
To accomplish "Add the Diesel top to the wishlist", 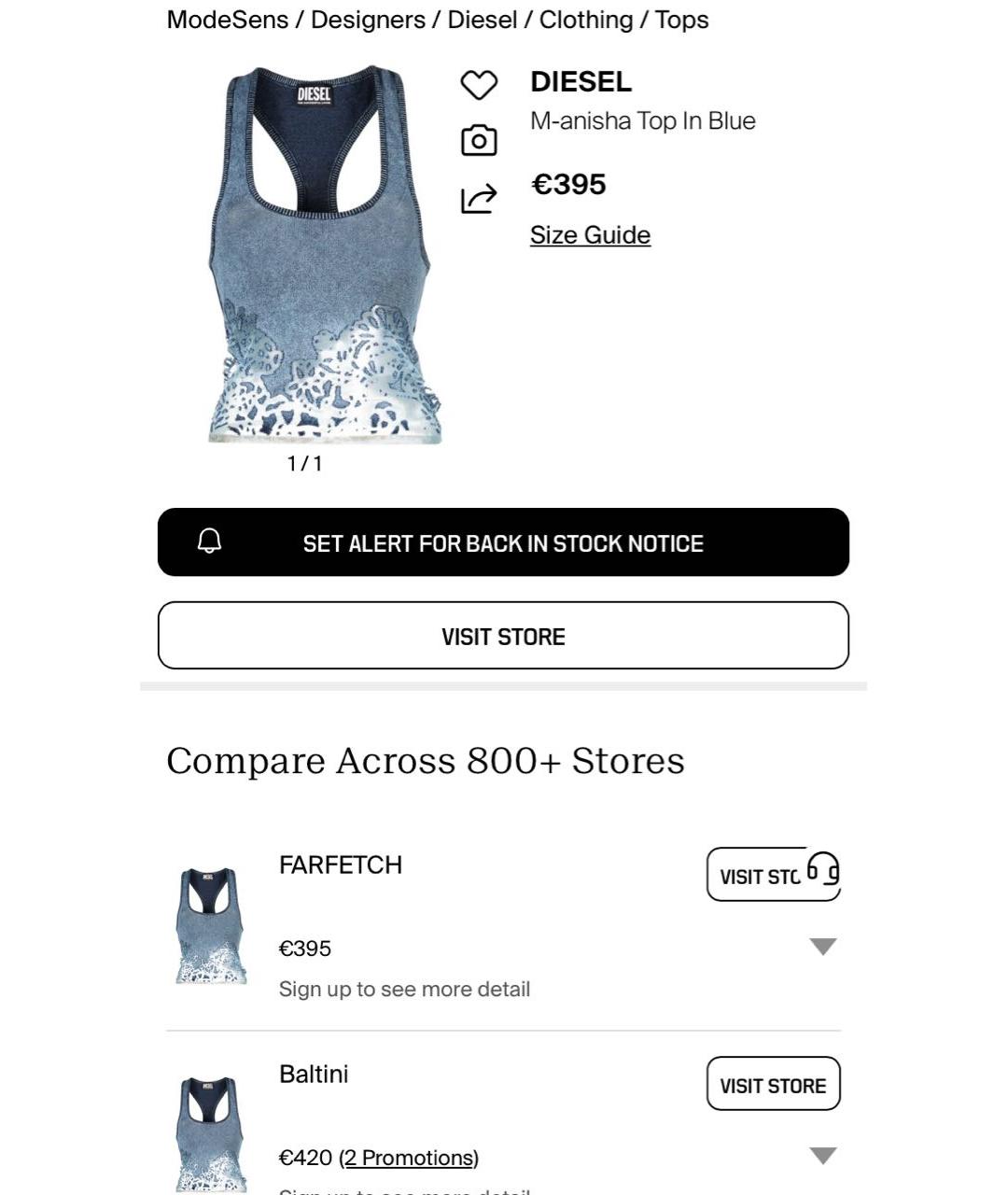I will point(479,85).
